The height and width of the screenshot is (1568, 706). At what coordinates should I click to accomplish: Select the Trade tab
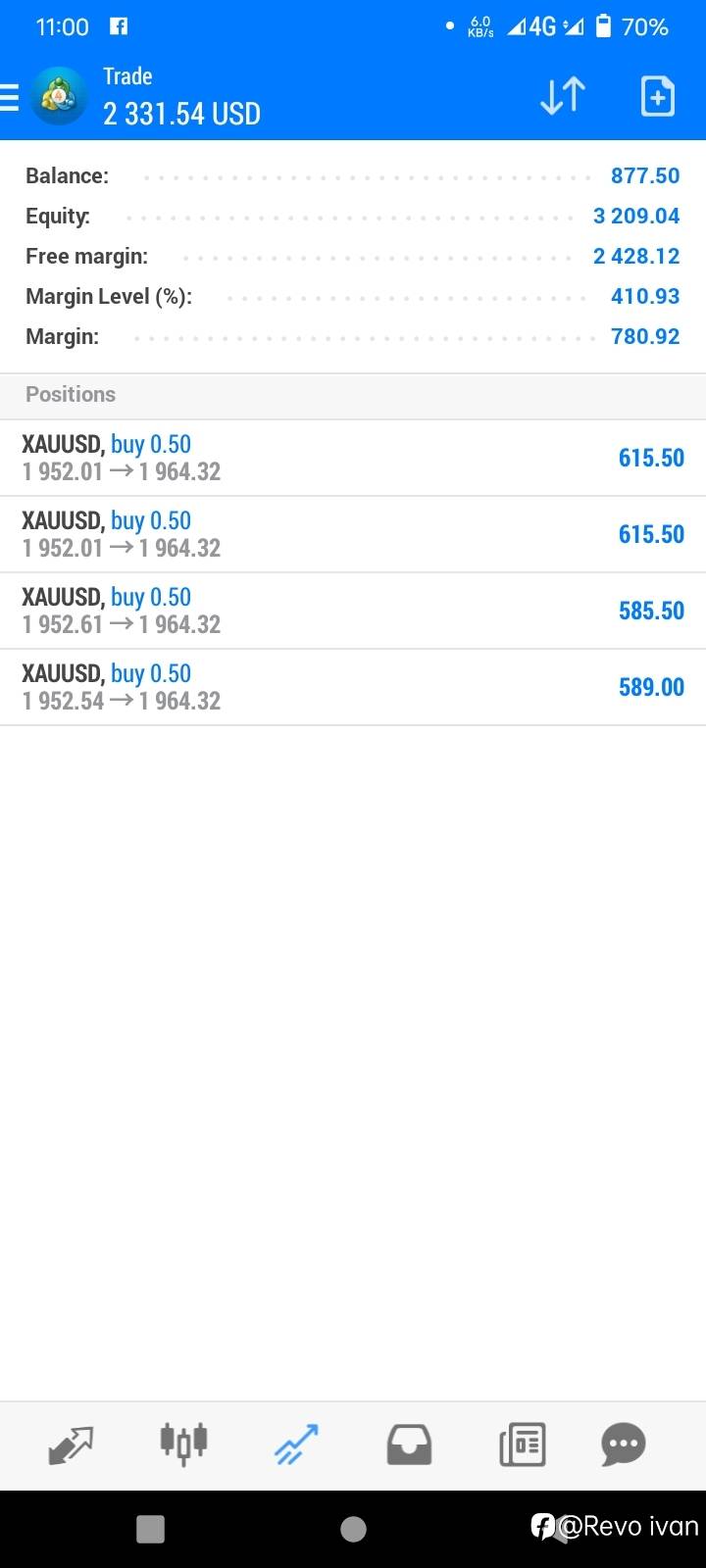(296, 1445)
